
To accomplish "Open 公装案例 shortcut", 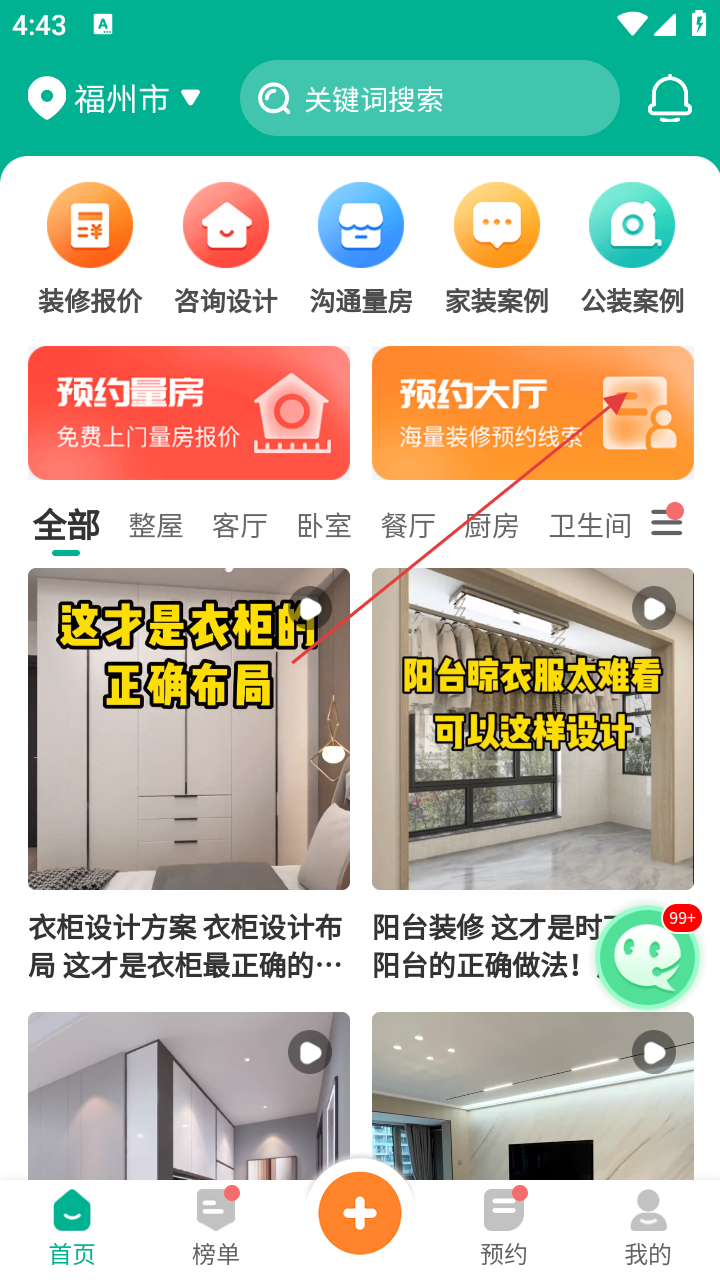I will (x=632, y=247).
